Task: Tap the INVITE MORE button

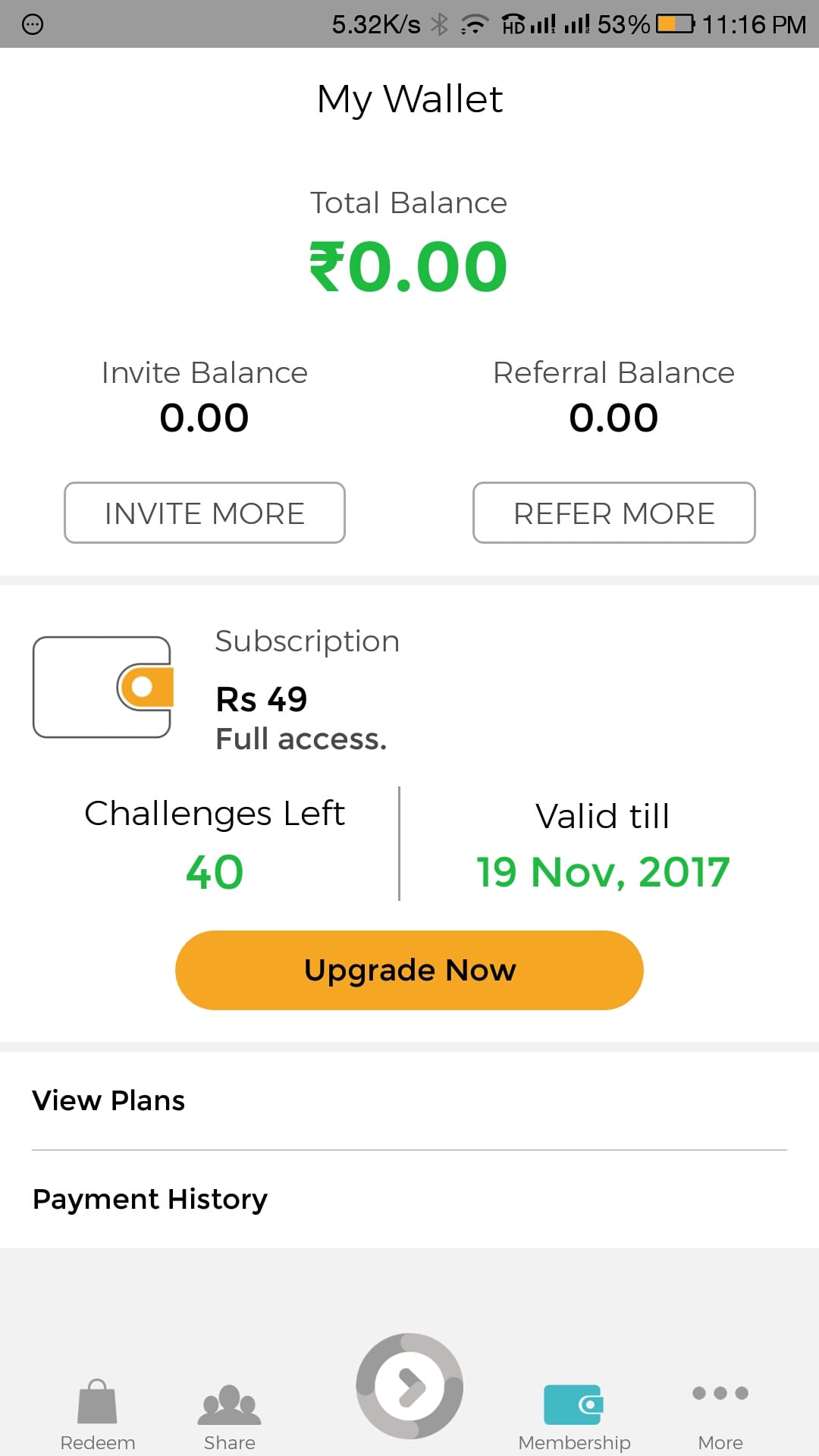Action: [x=205, y=513]
